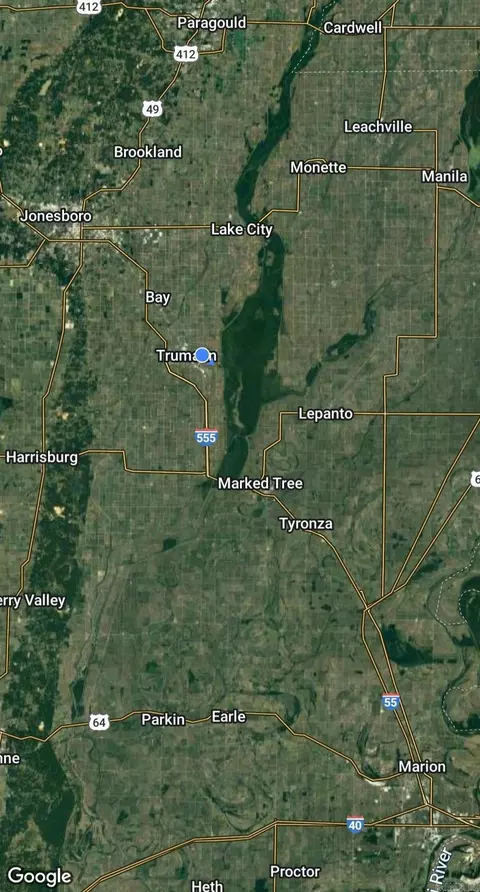This screenshot has height=892, width=480.
Task: Select the Jonesboro city label
Action: (56, 216)
